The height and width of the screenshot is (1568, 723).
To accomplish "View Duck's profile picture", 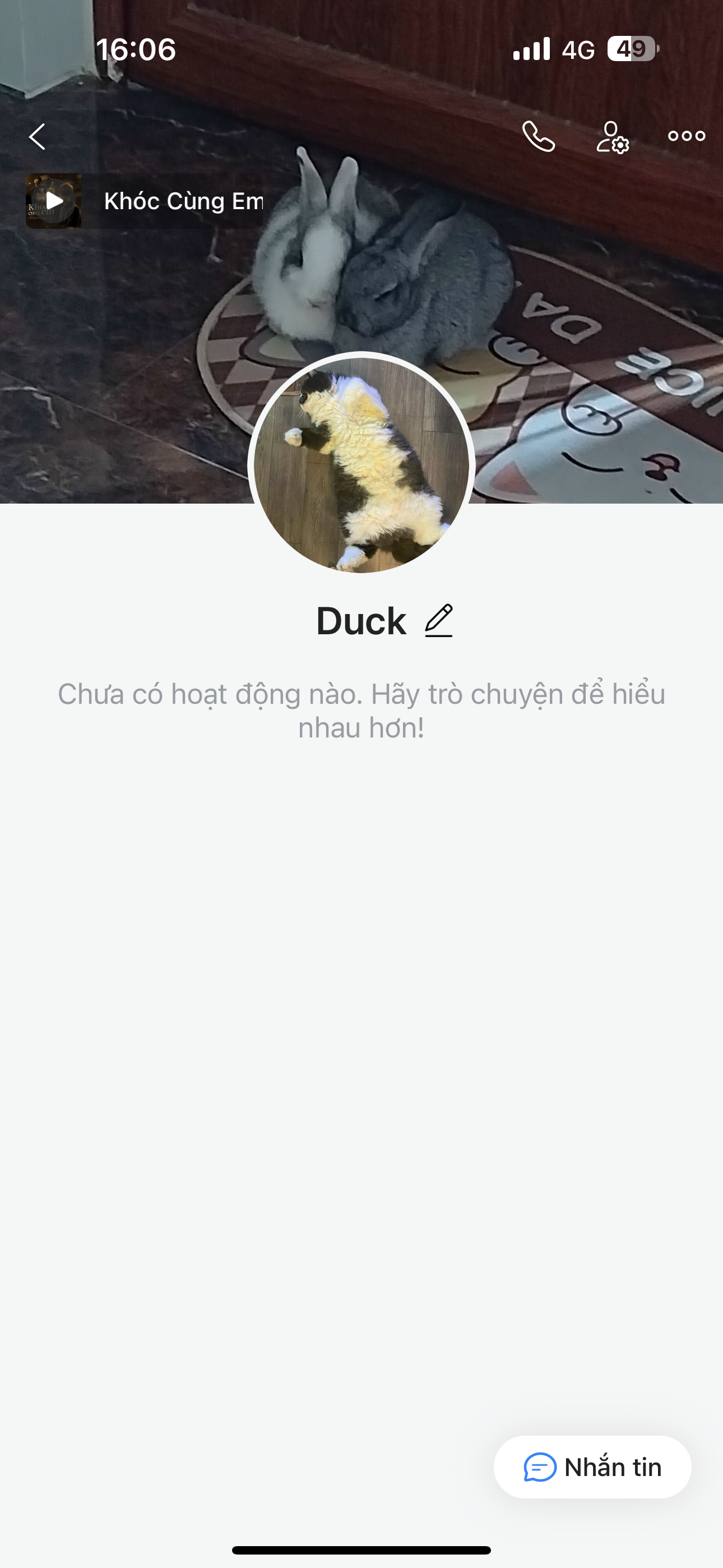I will [361, 465].
